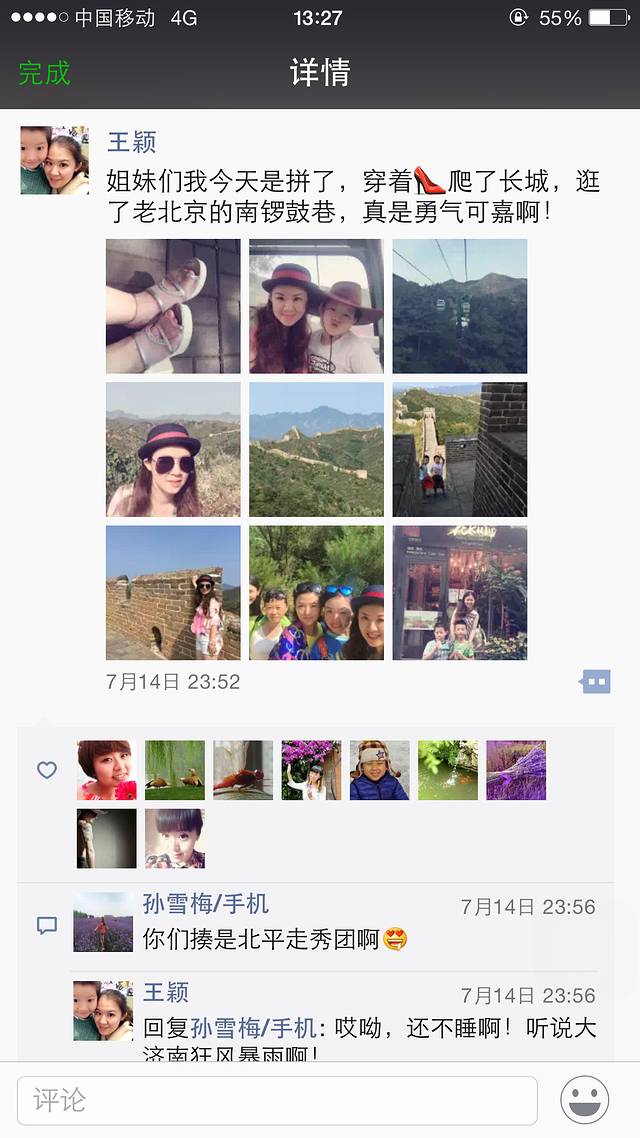View the Great Wall stairway photo

(459, 449)
